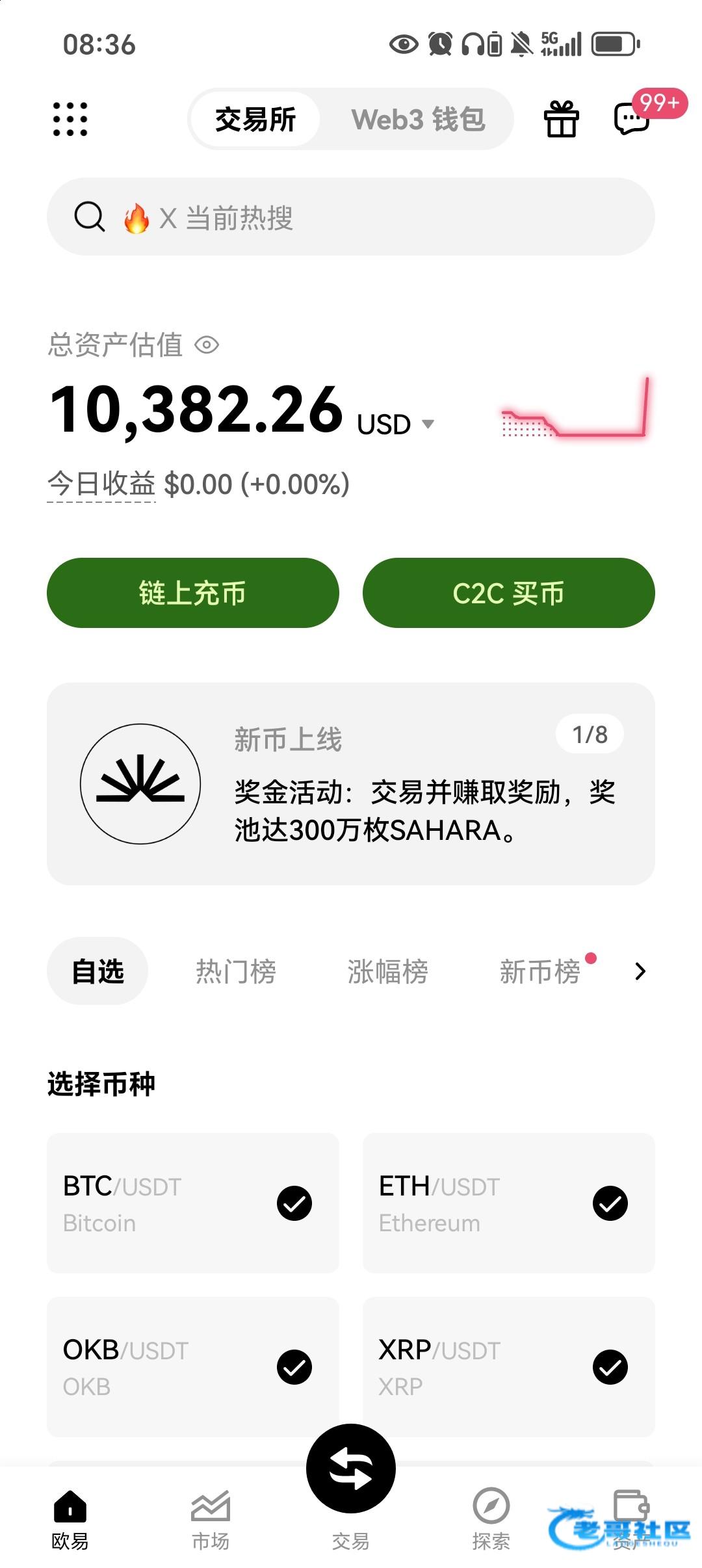Tap the C2C 买币 button
The height and width of the screenshot is (1568, 702).
(x=509, y=592)
